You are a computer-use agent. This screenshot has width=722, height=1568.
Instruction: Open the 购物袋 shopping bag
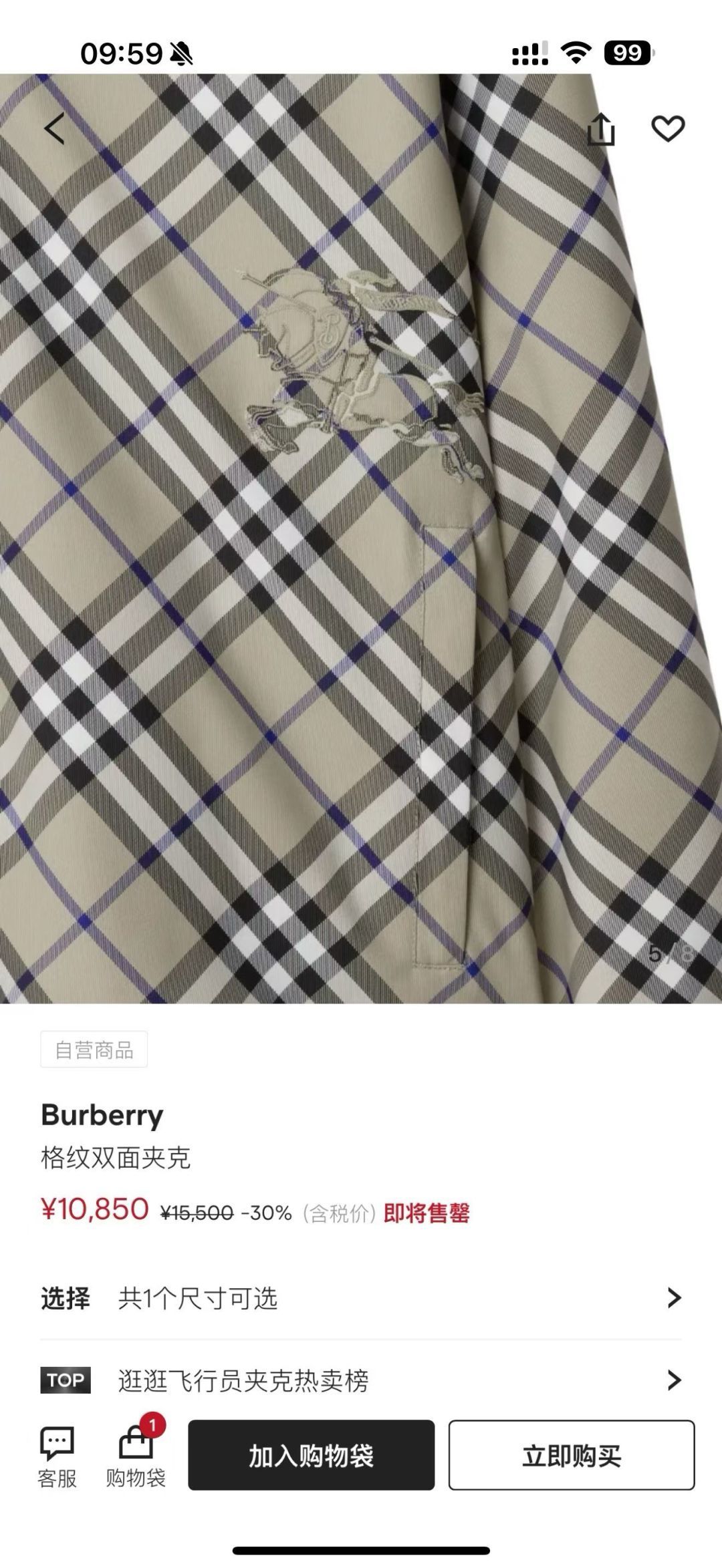(x=136, y=1456)
